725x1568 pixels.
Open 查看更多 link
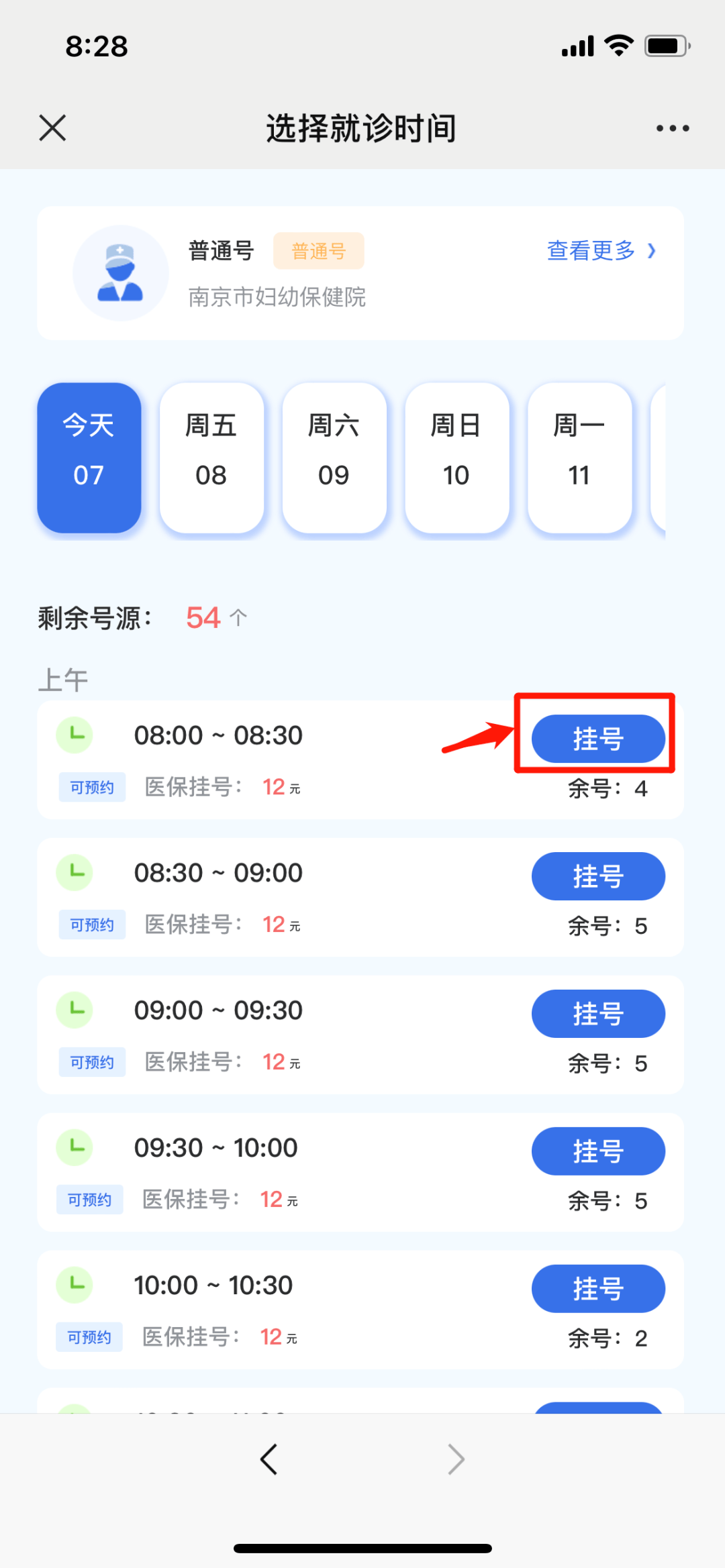pyautogui.click(x=600, y=251)
